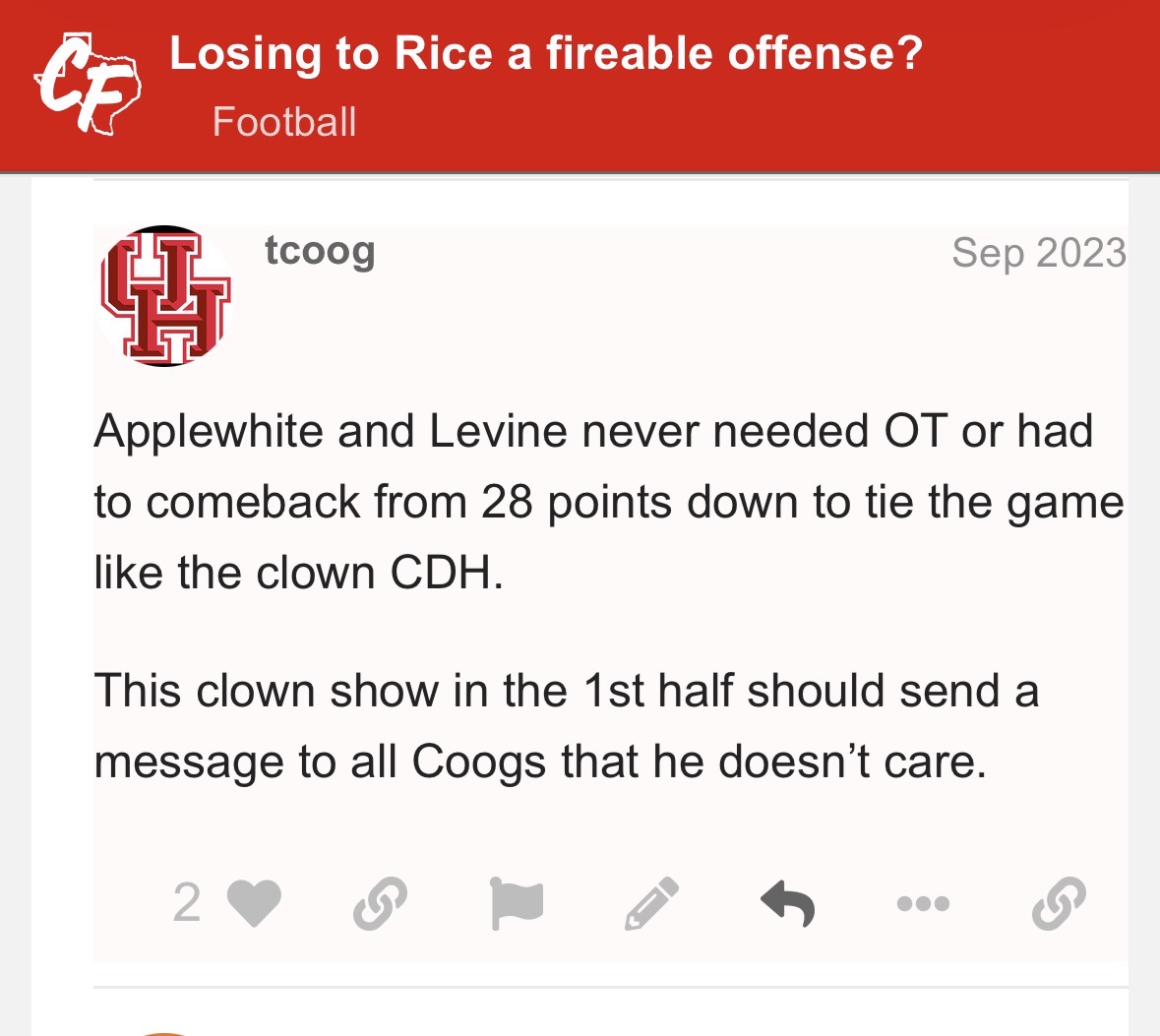The image size is (1160, 1036).
Task: Open the Sep 2023 post date link
Action: (1038, 253)
